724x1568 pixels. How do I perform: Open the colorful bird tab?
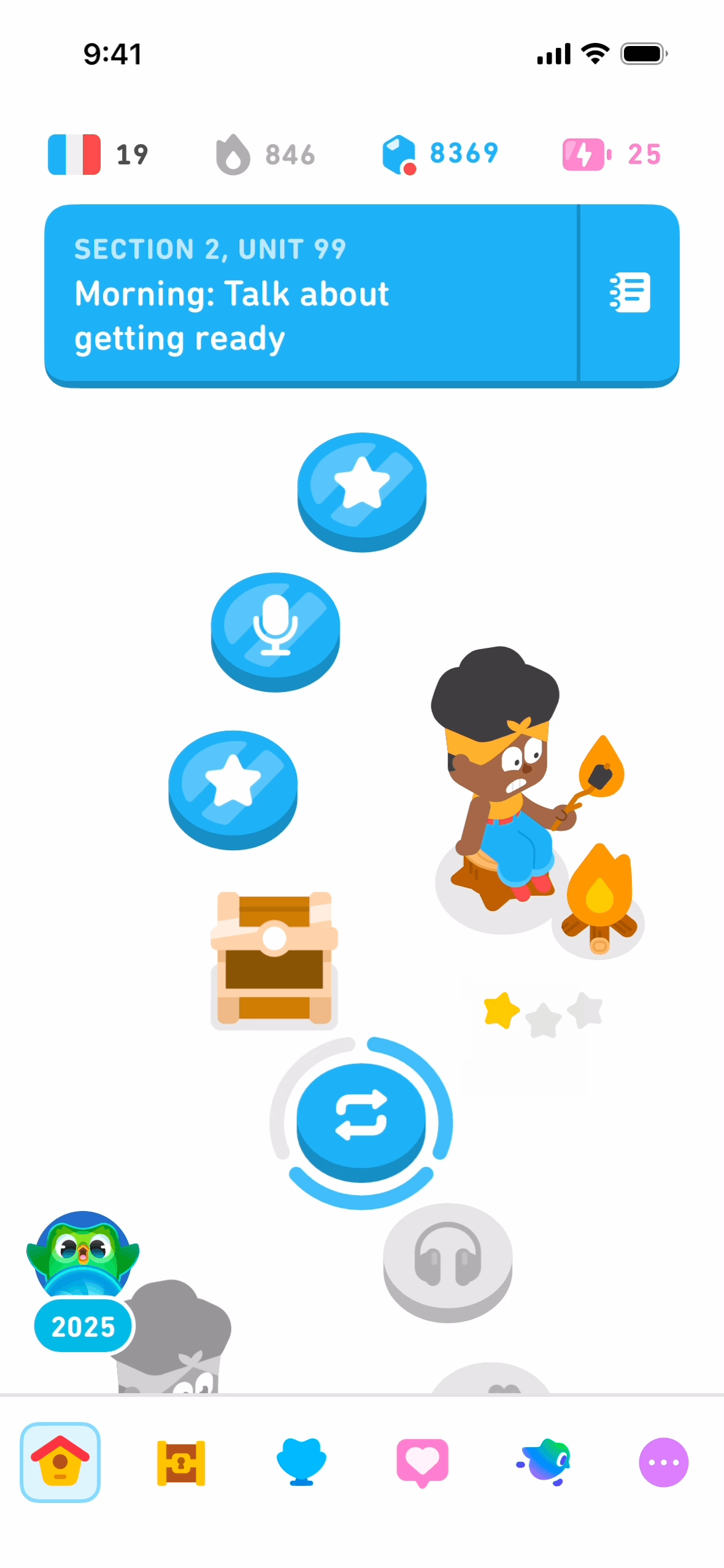(544, 1462)
